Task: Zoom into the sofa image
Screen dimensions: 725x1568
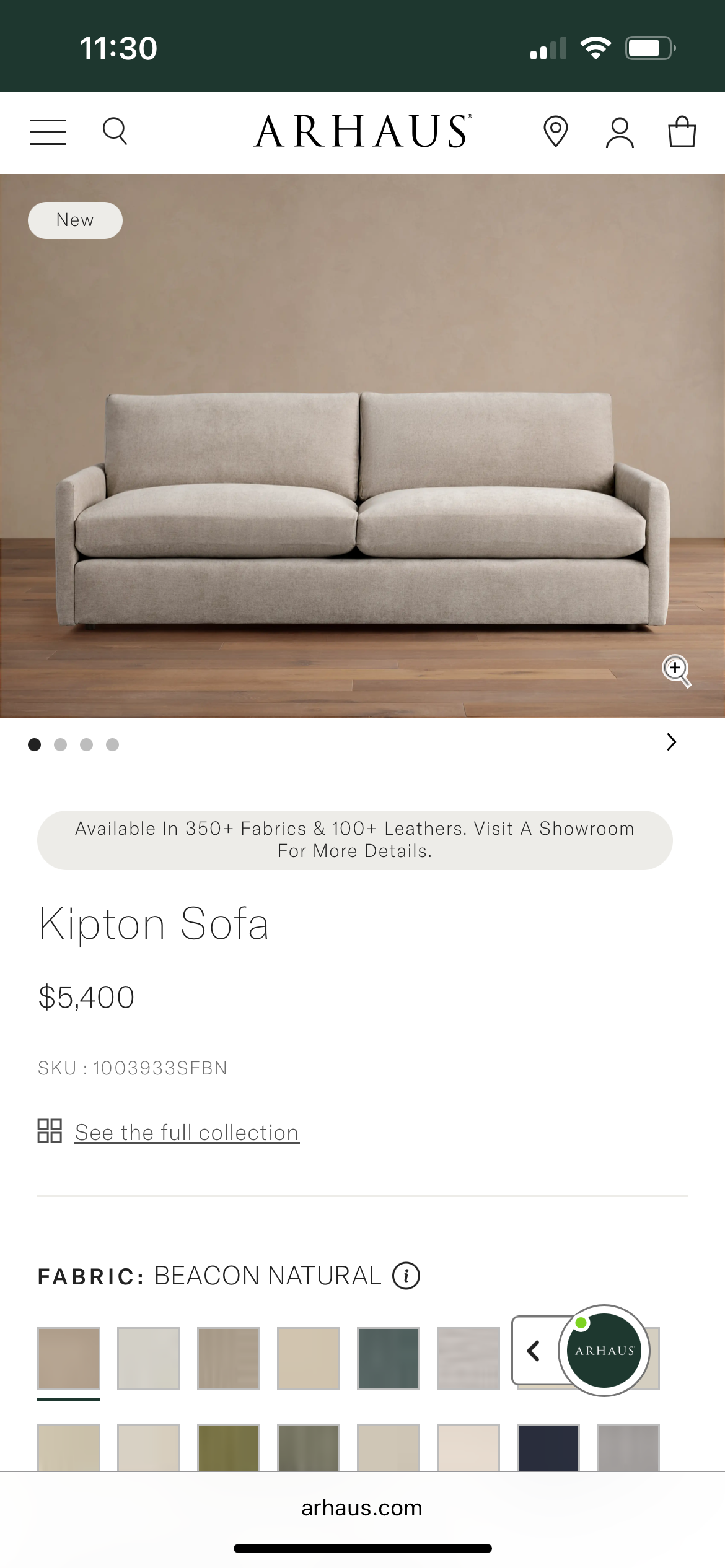Action: [x=676, y=671]
